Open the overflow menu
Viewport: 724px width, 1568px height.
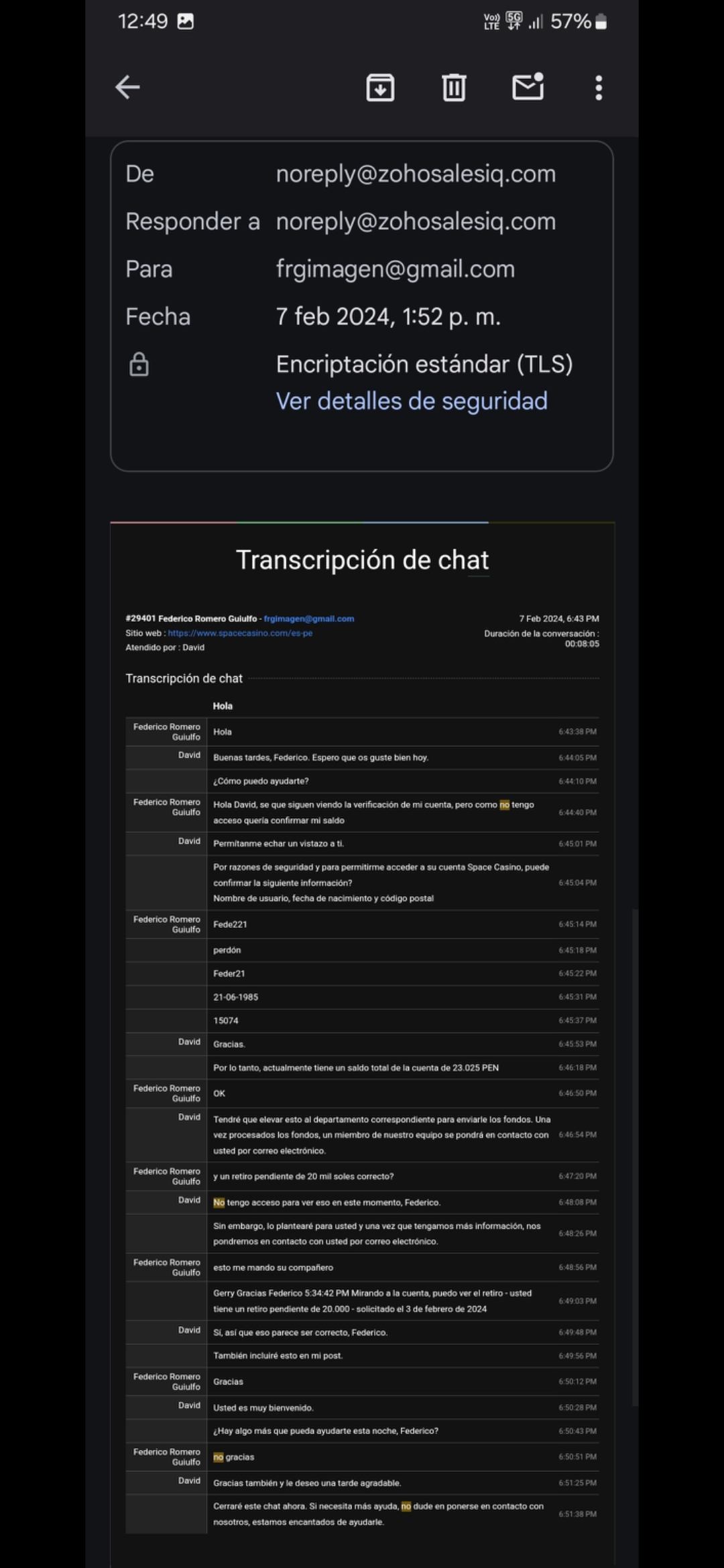[x=599, y=87]
